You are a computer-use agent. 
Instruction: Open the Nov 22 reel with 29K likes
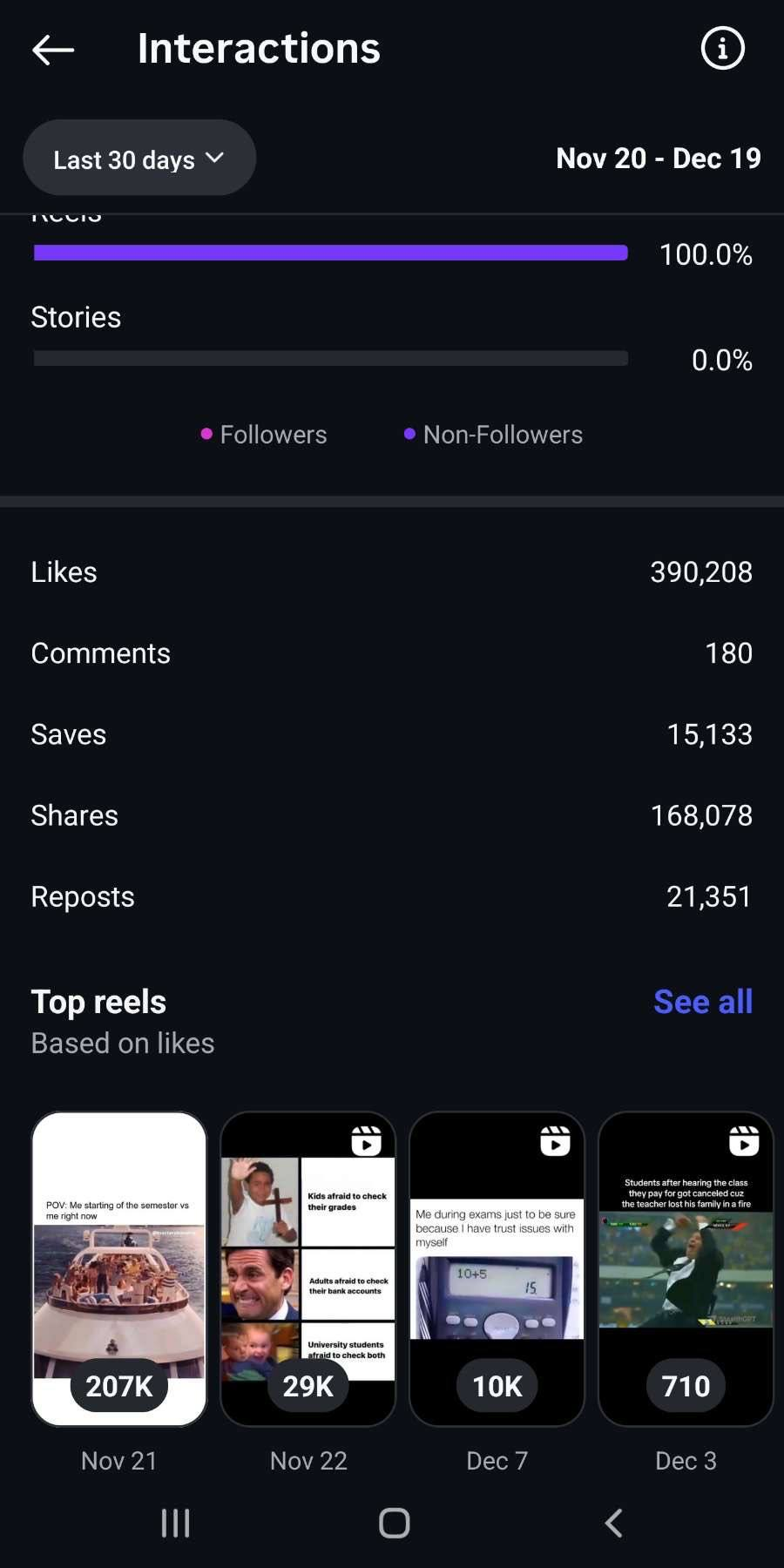tap(308, 1267)
